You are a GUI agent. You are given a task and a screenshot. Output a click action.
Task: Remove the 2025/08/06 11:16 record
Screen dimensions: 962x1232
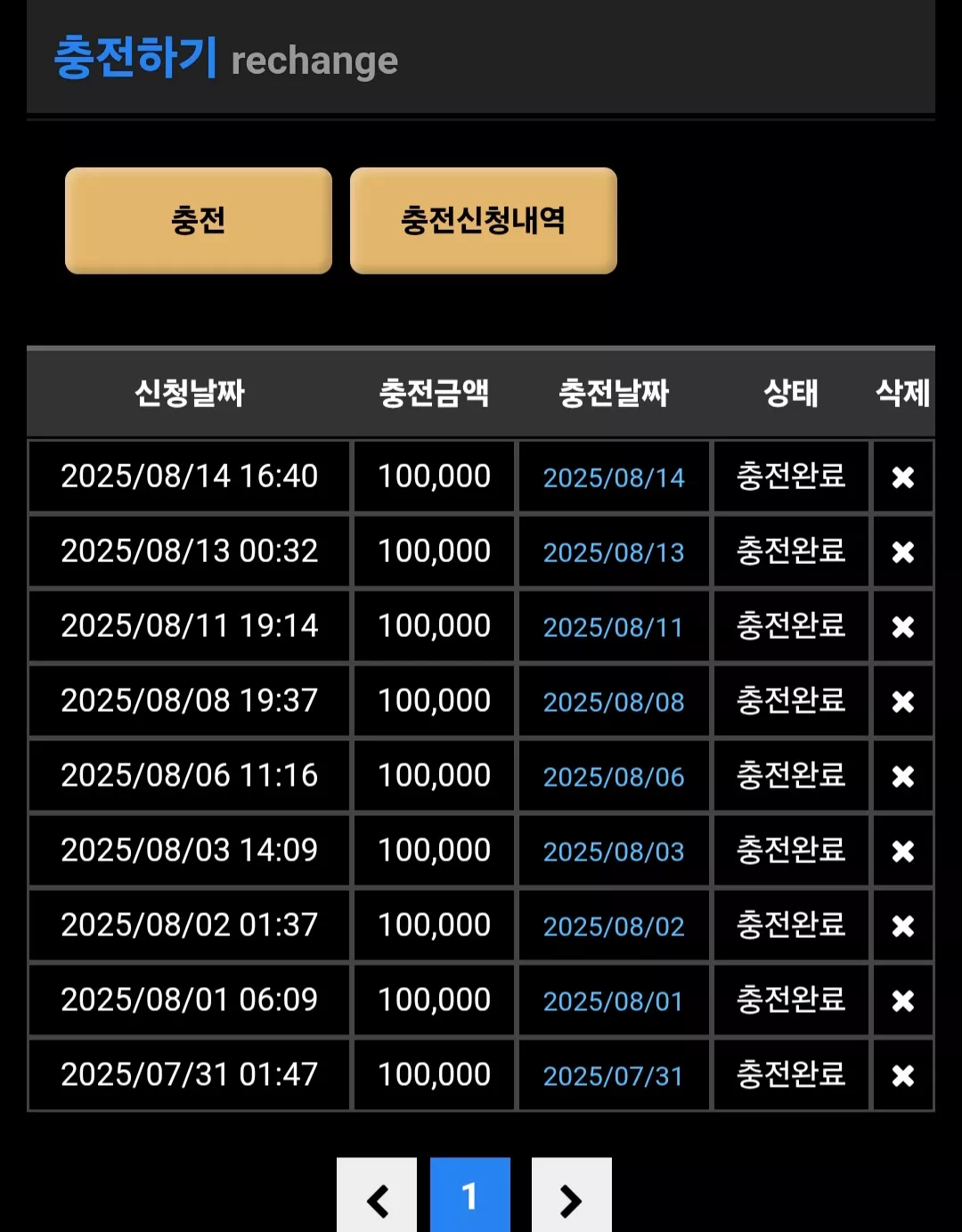pos(903,777)
